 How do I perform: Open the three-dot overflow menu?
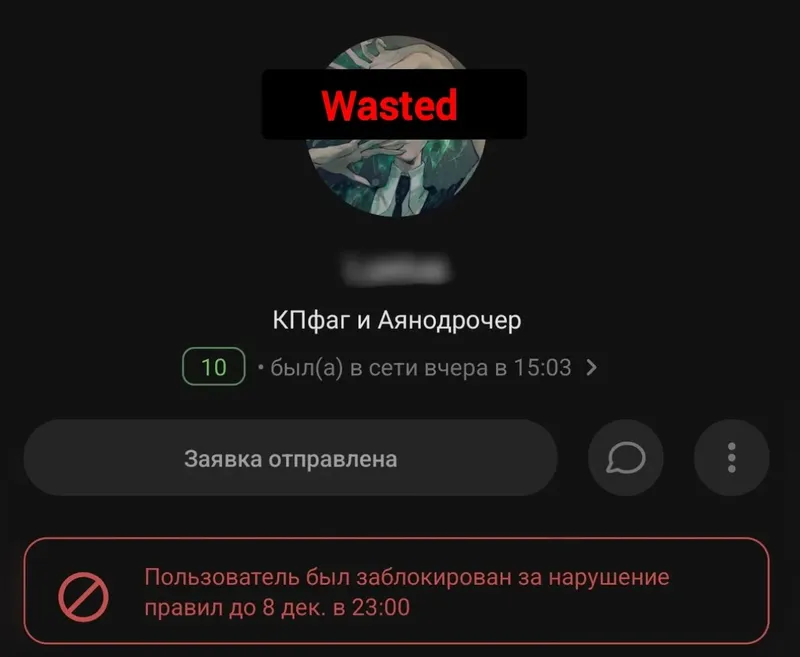pos(732,459)
